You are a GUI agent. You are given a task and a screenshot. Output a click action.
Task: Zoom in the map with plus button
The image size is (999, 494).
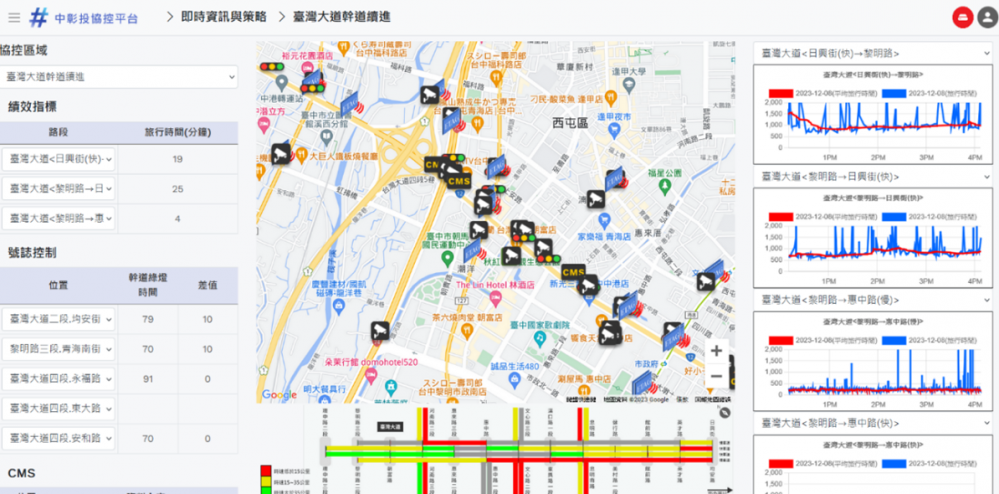pyautogui.click(x=716, y=351)
